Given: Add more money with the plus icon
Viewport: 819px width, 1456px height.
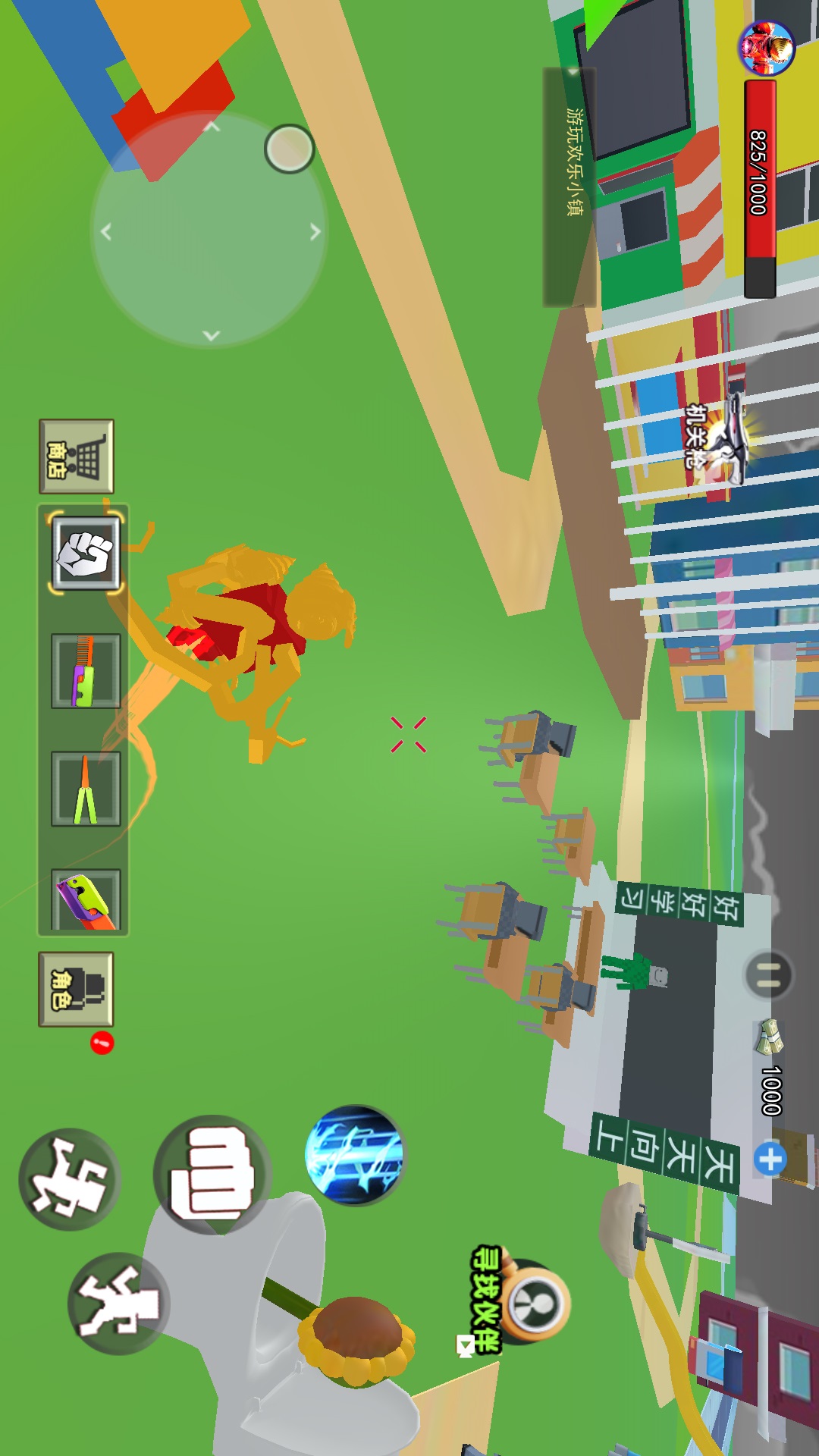Looking at the screenshot, I should [x=770, y=1159].
